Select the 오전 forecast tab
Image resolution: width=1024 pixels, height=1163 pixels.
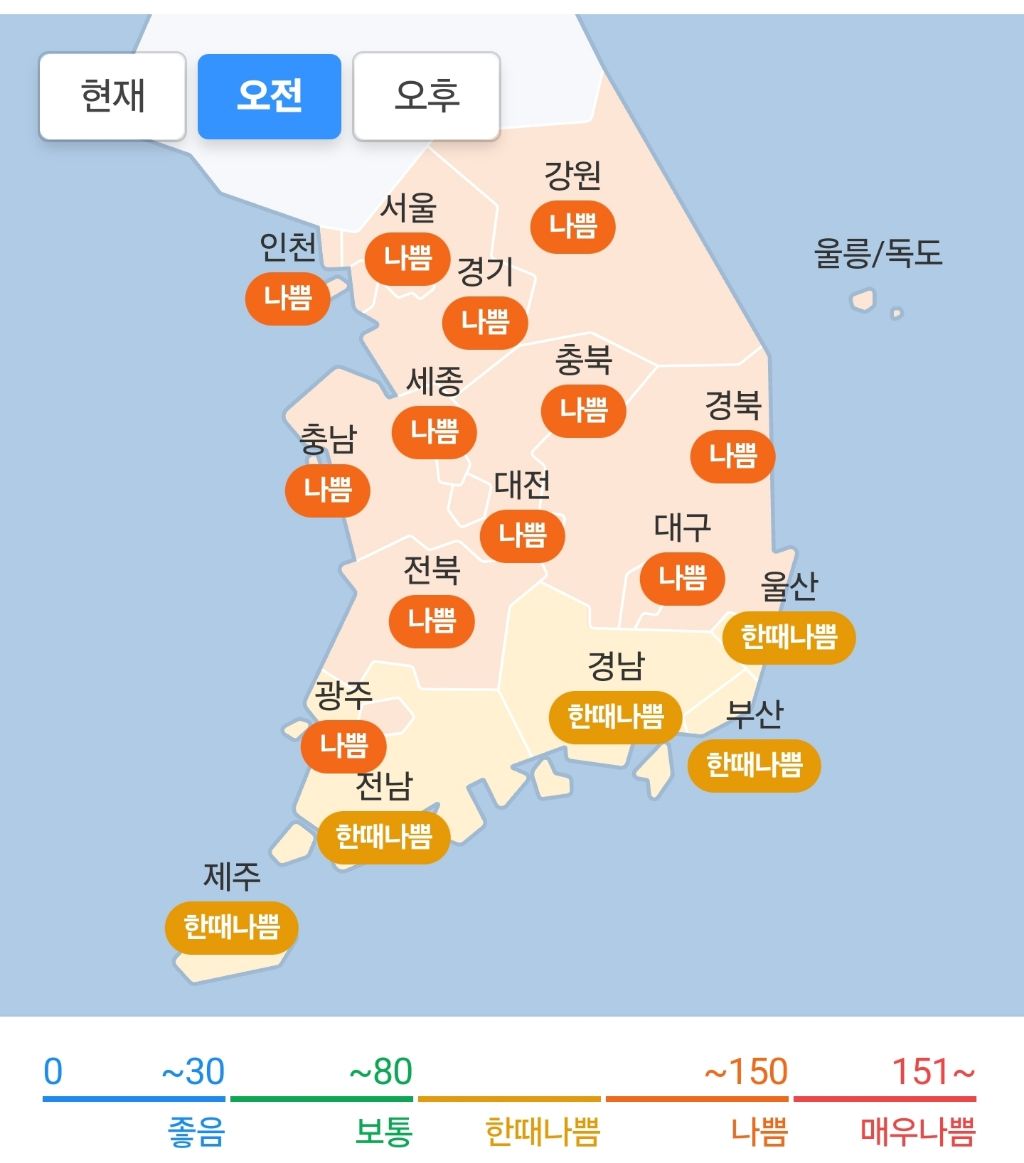click(269, 96)
